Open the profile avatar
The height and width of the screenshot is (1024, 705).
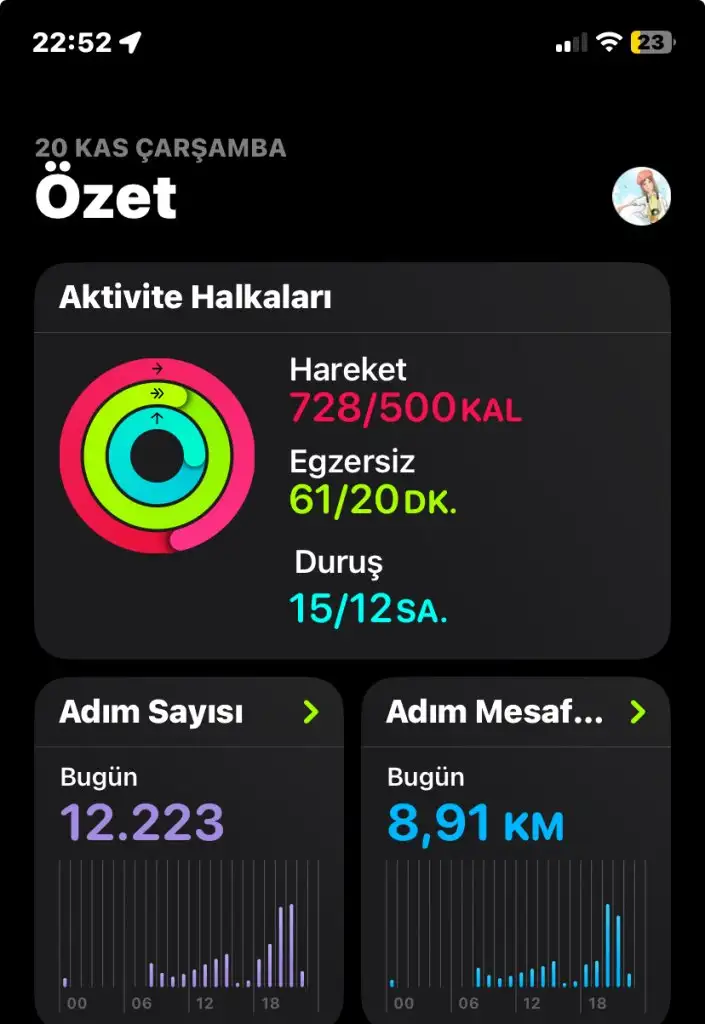click(641, 196)
